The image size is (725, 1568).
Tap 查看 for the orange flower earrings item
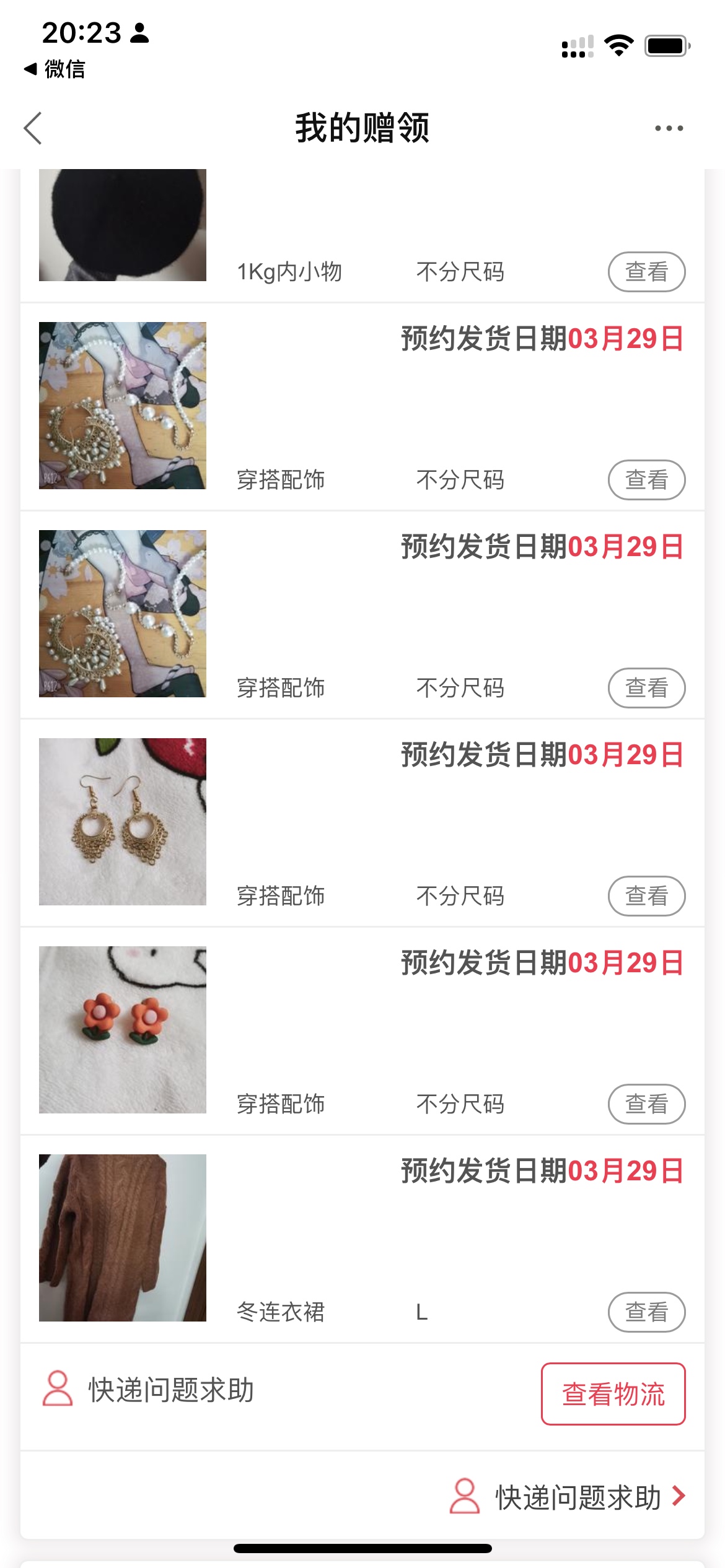pos(646,1104)
